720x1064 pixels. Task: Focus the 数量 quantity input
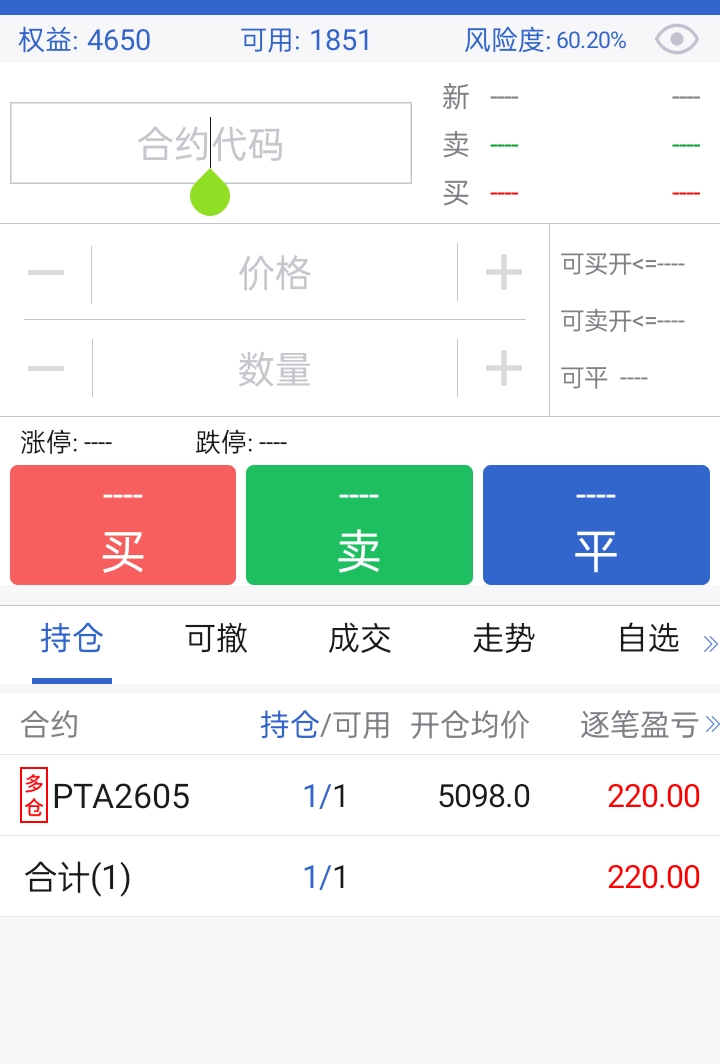pos(274,369)
